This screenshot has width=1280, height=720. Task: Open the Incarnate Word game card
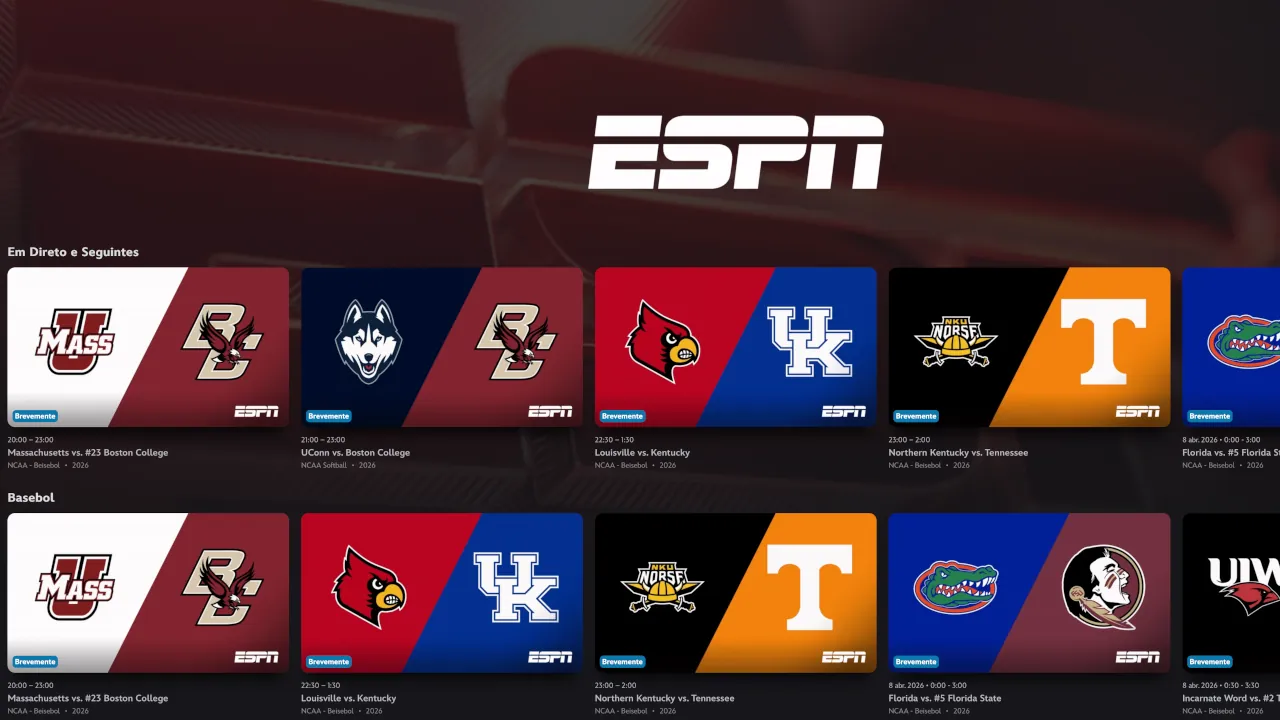click(x=1231, y=593)
